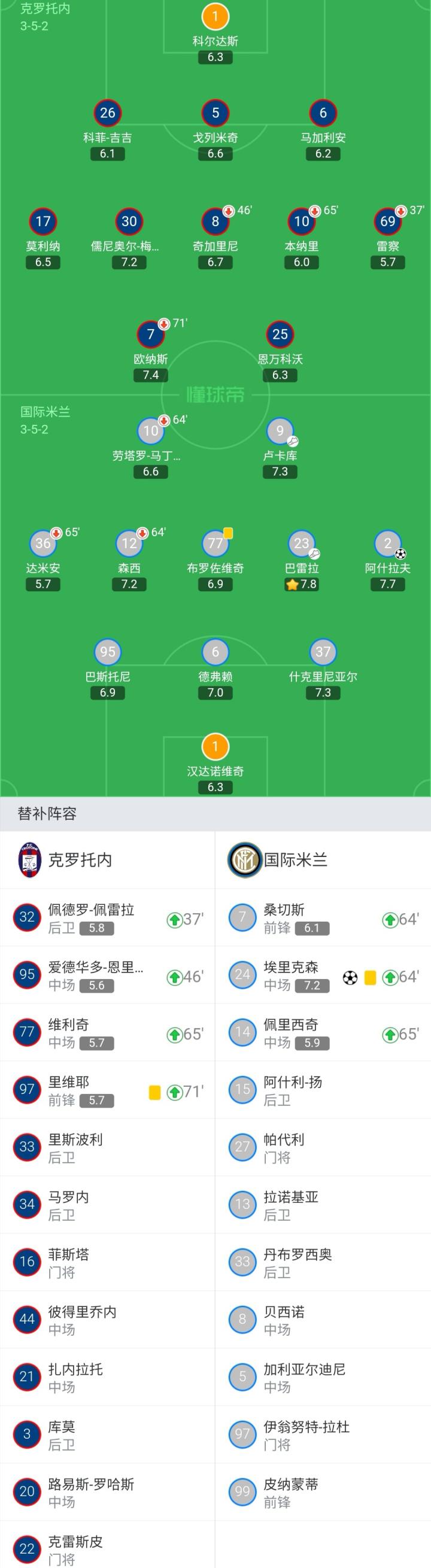Open bench defender 阿什利-扬

coord(323,1090)
